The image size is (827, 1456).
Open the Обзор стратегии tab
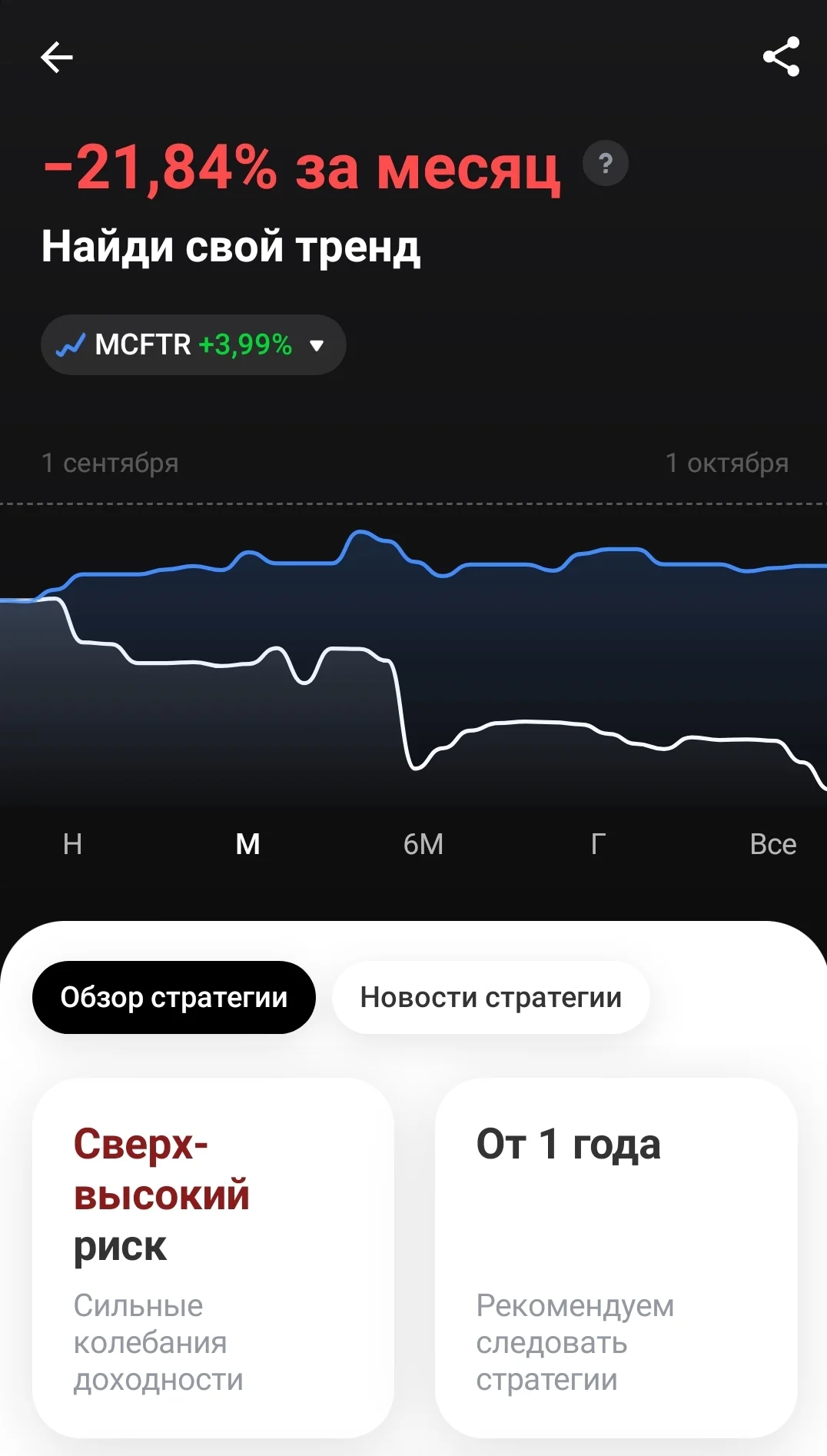click(174, 997)
